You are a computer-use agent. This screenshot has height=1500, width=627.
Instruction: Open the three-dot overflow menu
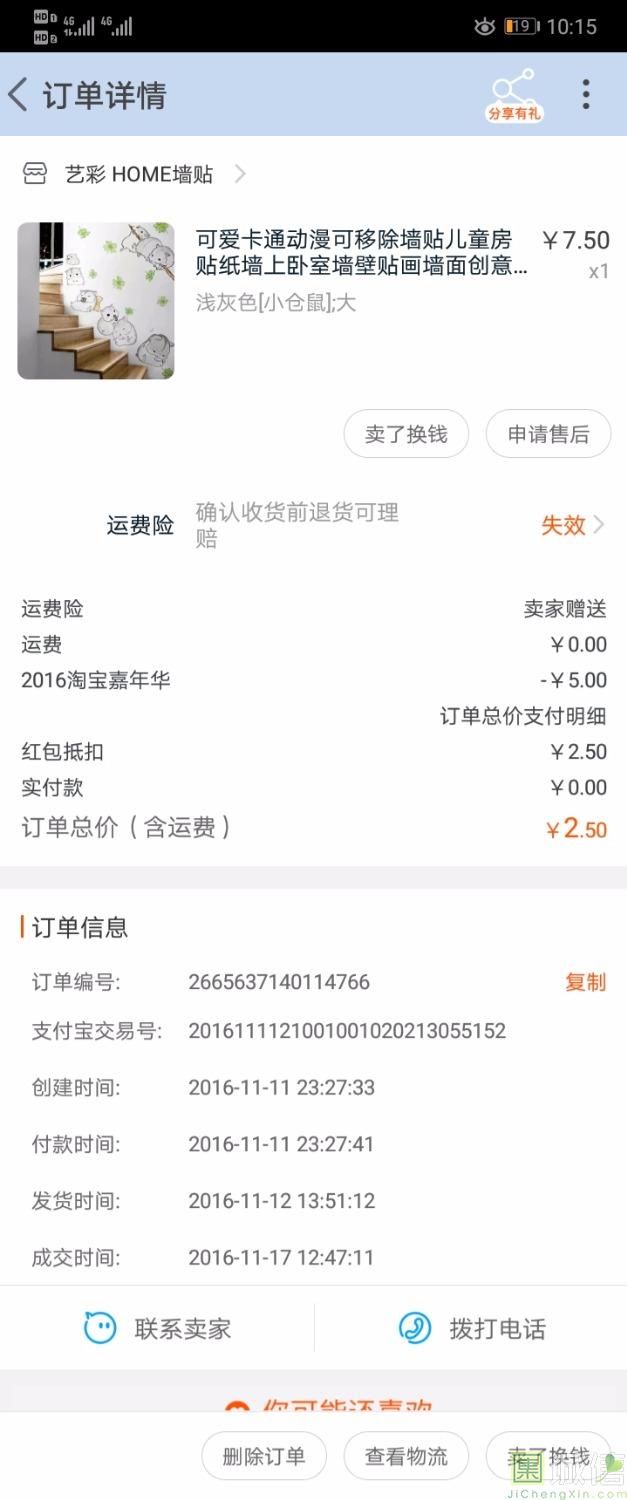tap(586, 95)
